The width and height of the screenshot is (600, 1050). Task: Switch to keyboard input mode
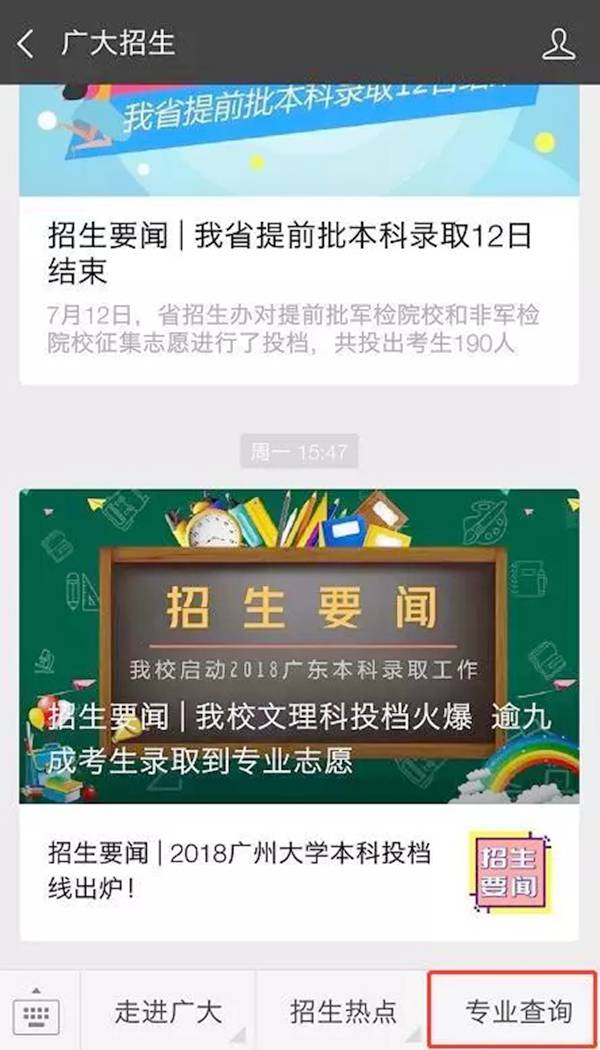point(38,1011)
